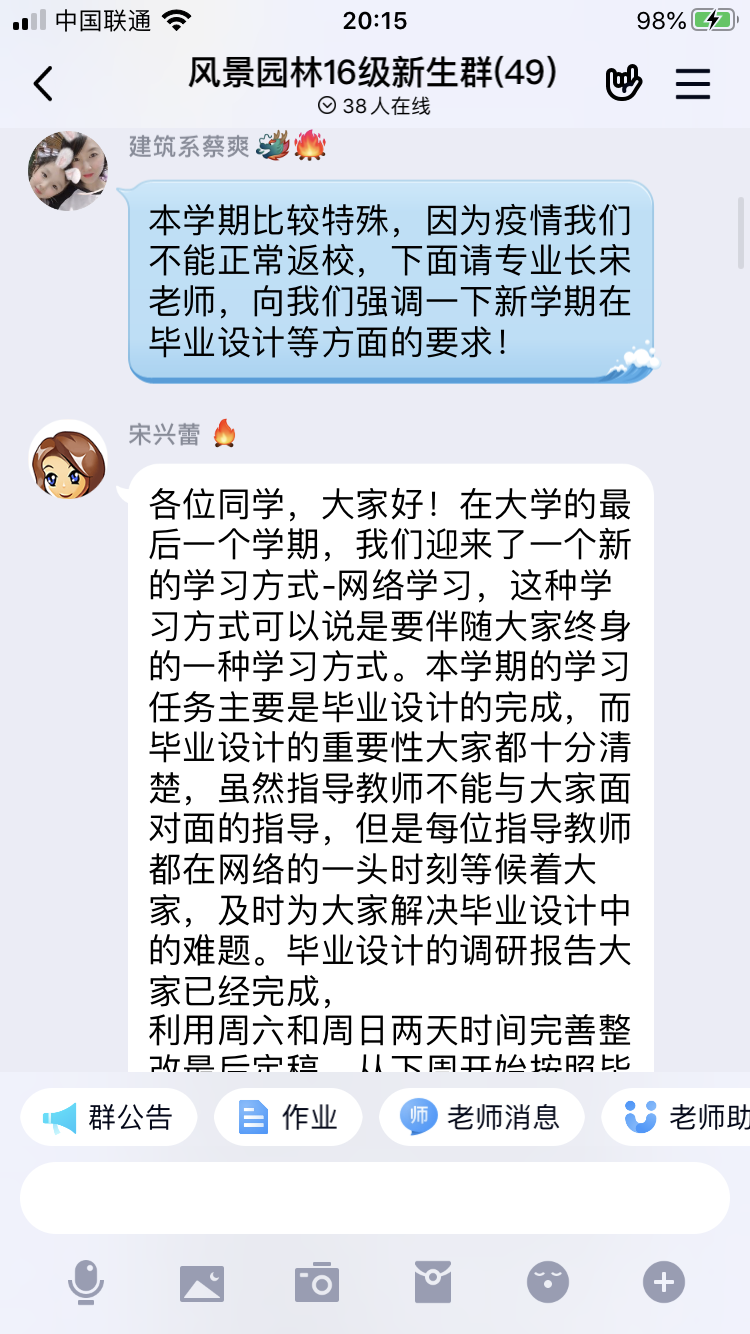Open the hand gesture icon in header
Viewport: 750px width, 1334px height.
pos(624,84)
